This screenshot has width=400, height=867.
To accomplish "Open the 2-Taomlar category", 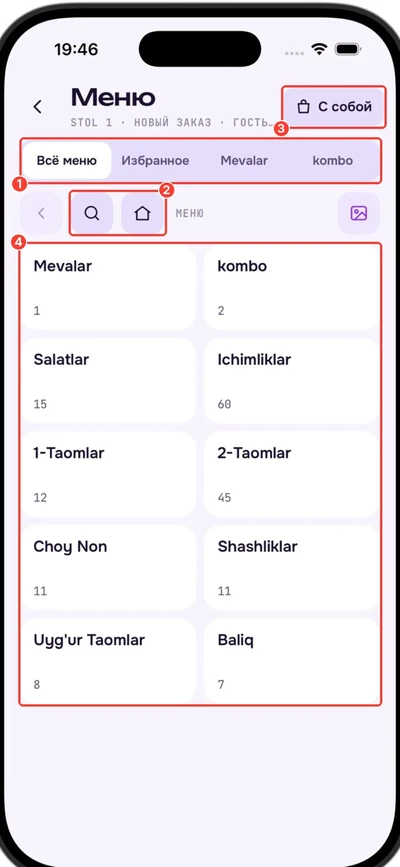I will (292, 475).
